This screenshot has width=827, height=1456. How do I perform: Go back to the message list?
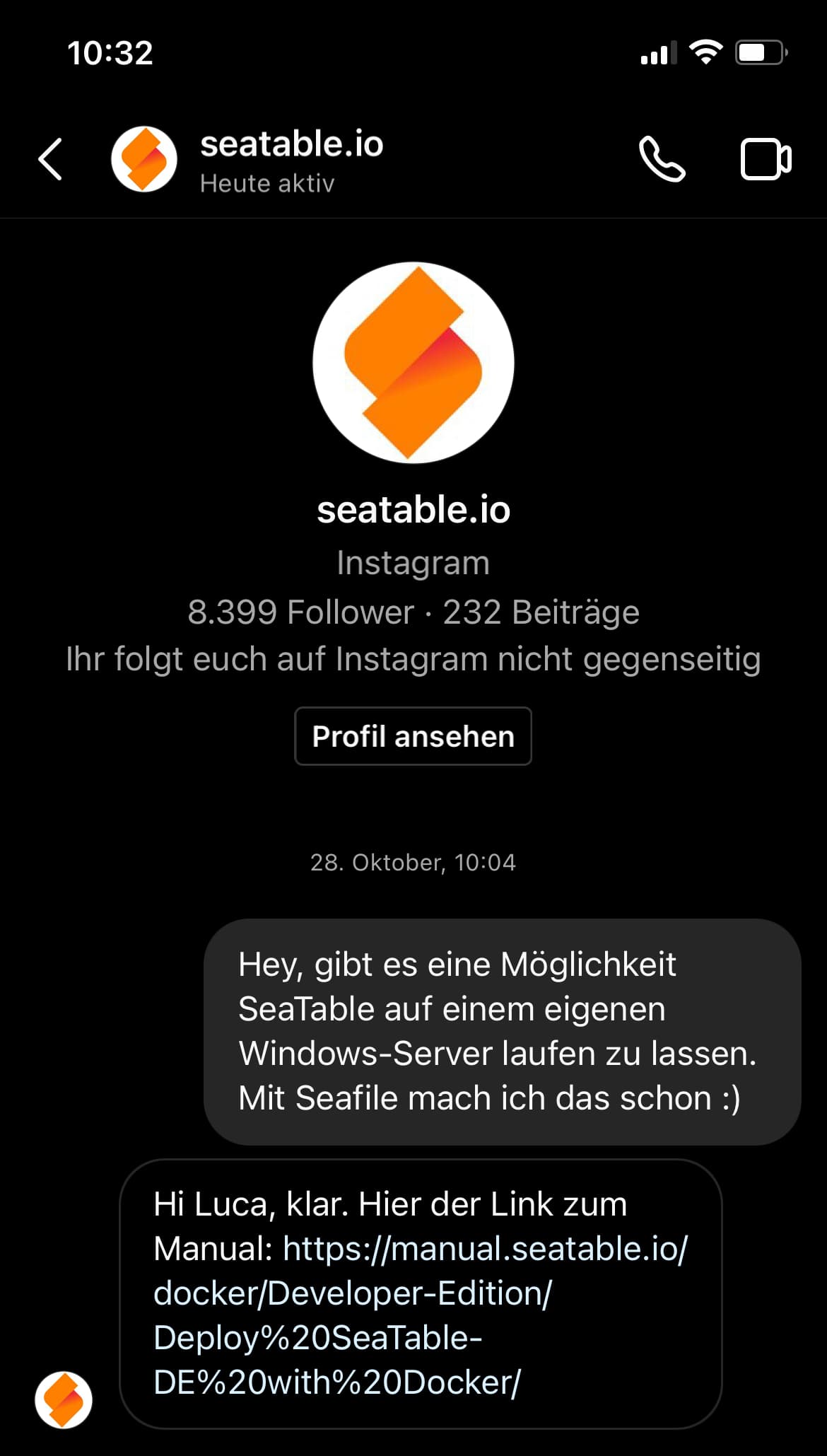click(50, 159)
